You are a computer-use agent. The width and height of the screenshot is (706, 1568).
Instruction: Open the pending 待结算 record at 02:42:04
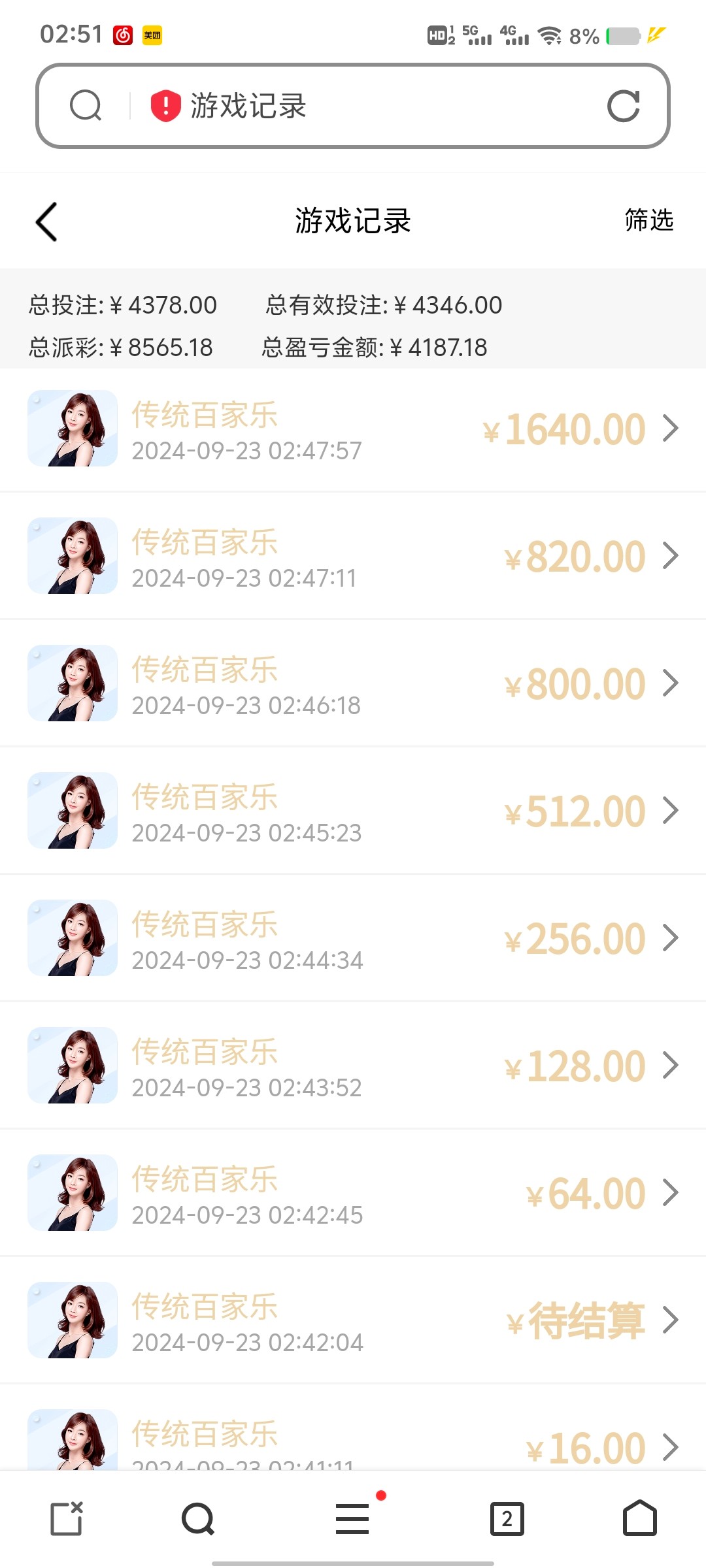coord(353,1321)
